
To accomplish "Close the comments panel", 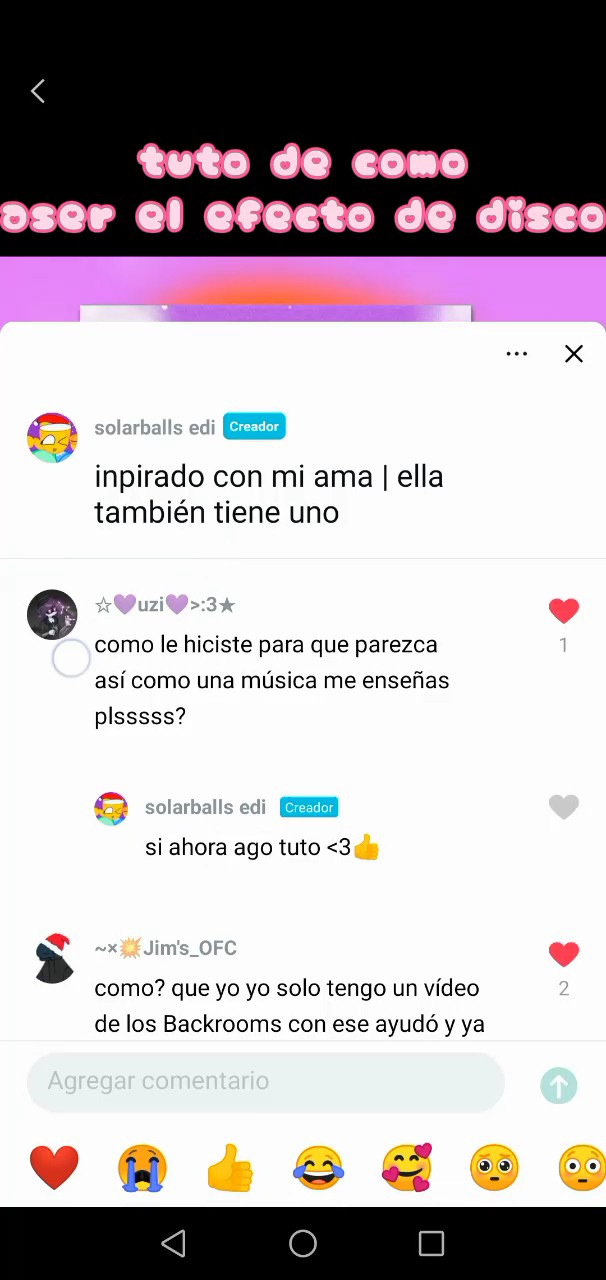I will tap(574, 354).
